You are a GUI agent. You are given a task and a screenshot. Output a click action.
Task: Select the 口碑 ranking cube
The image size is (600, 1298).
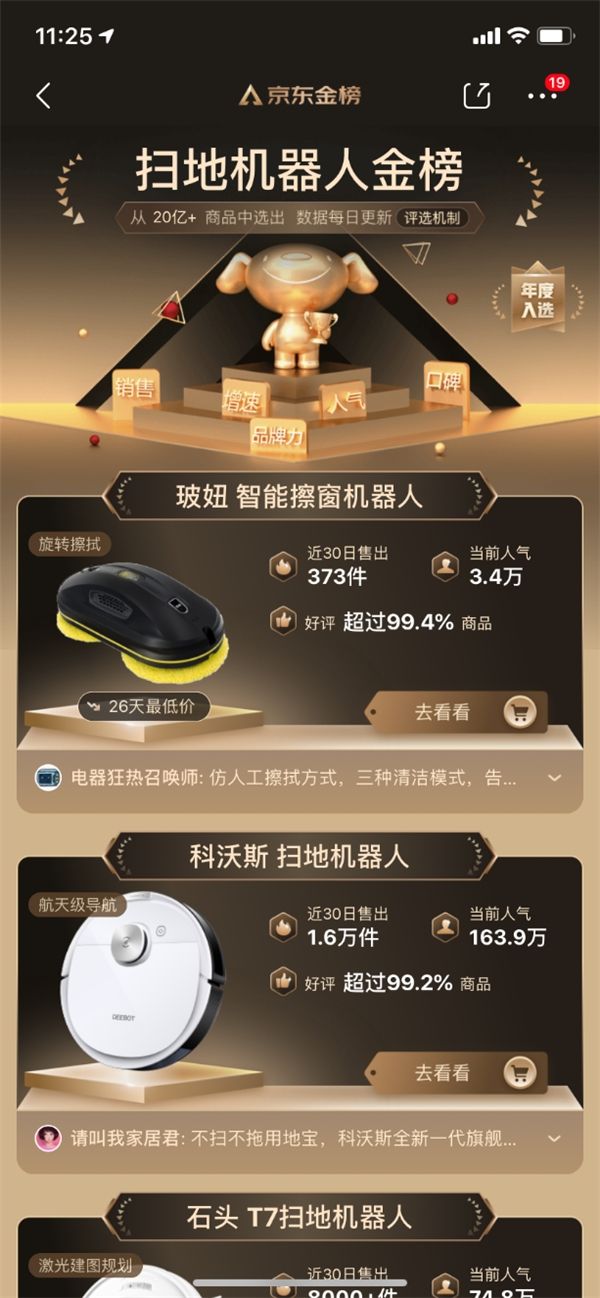click(x=443, y=382)
